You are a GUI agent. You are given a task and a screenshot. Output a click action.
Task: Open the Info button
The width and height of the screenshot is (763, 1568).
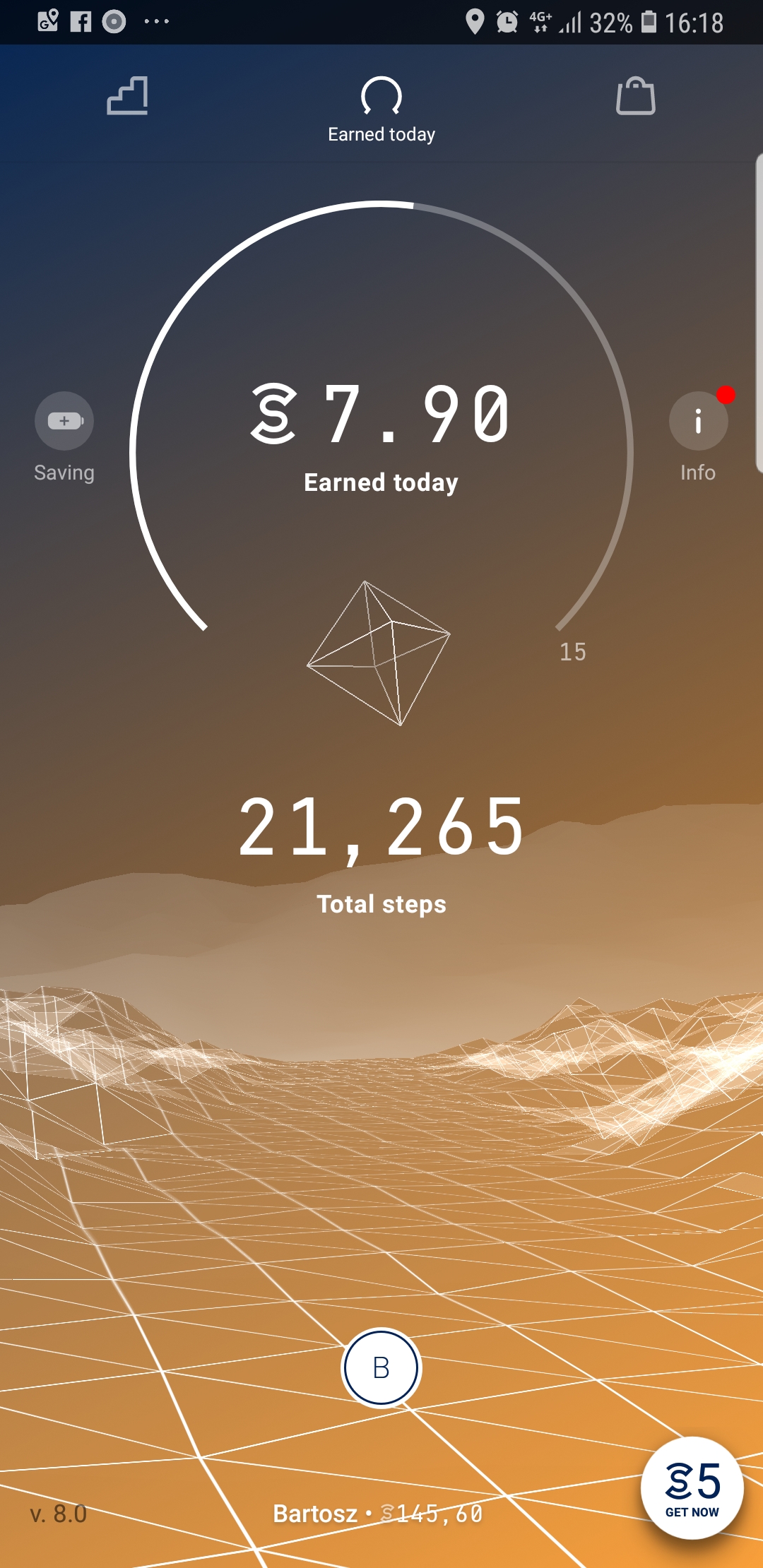tap(698, 422)
